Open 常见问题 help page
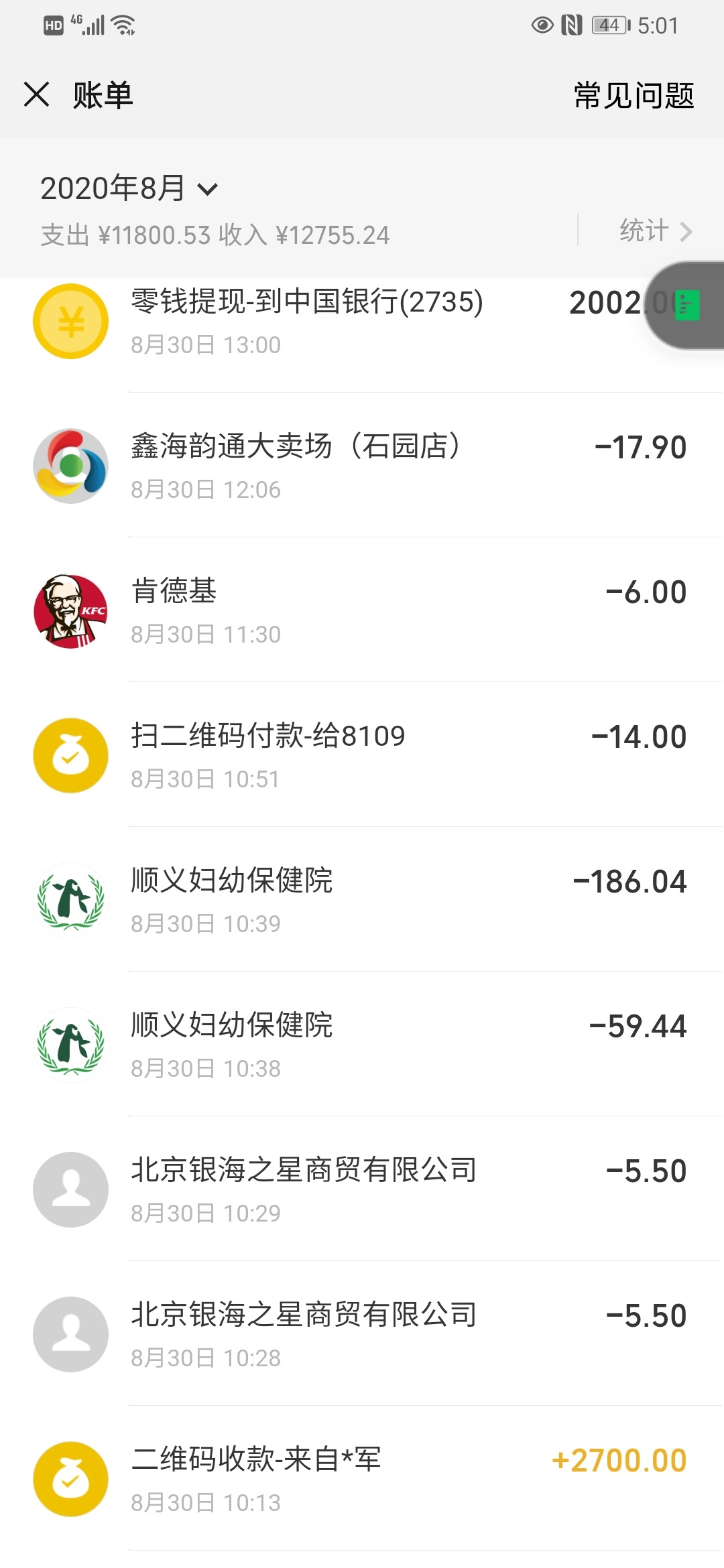The width and height of the screenshot is (724, 1568). click(633, 95)
